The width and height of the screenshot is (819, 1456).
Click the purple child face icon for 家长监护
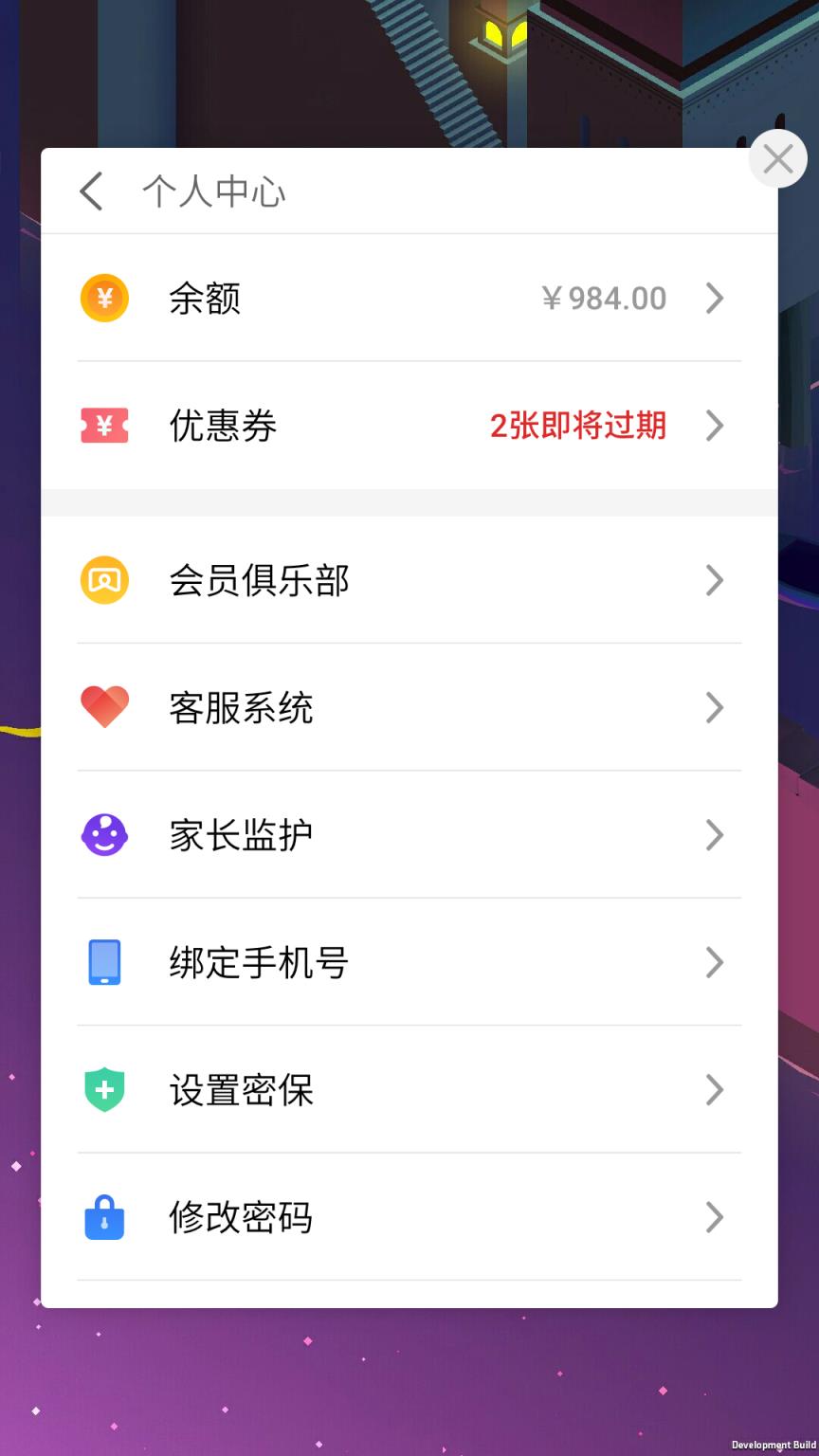[x=104, y=834]
